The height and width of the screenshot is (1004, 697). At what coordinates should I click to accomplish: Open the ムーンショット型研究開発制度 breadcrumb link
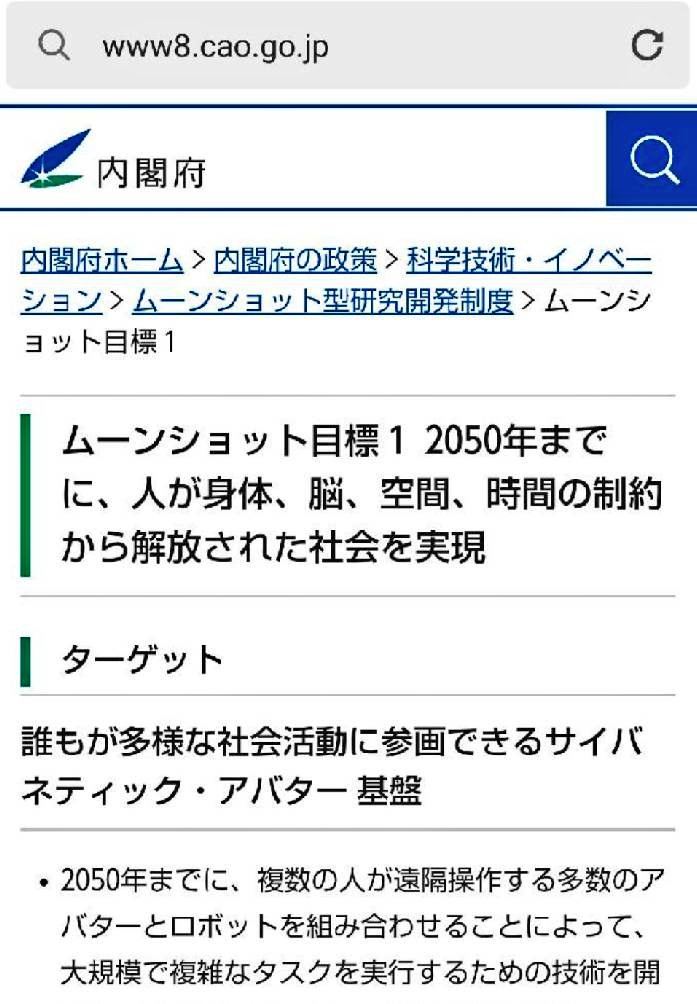pyautogui.click(x=322, y=300)
